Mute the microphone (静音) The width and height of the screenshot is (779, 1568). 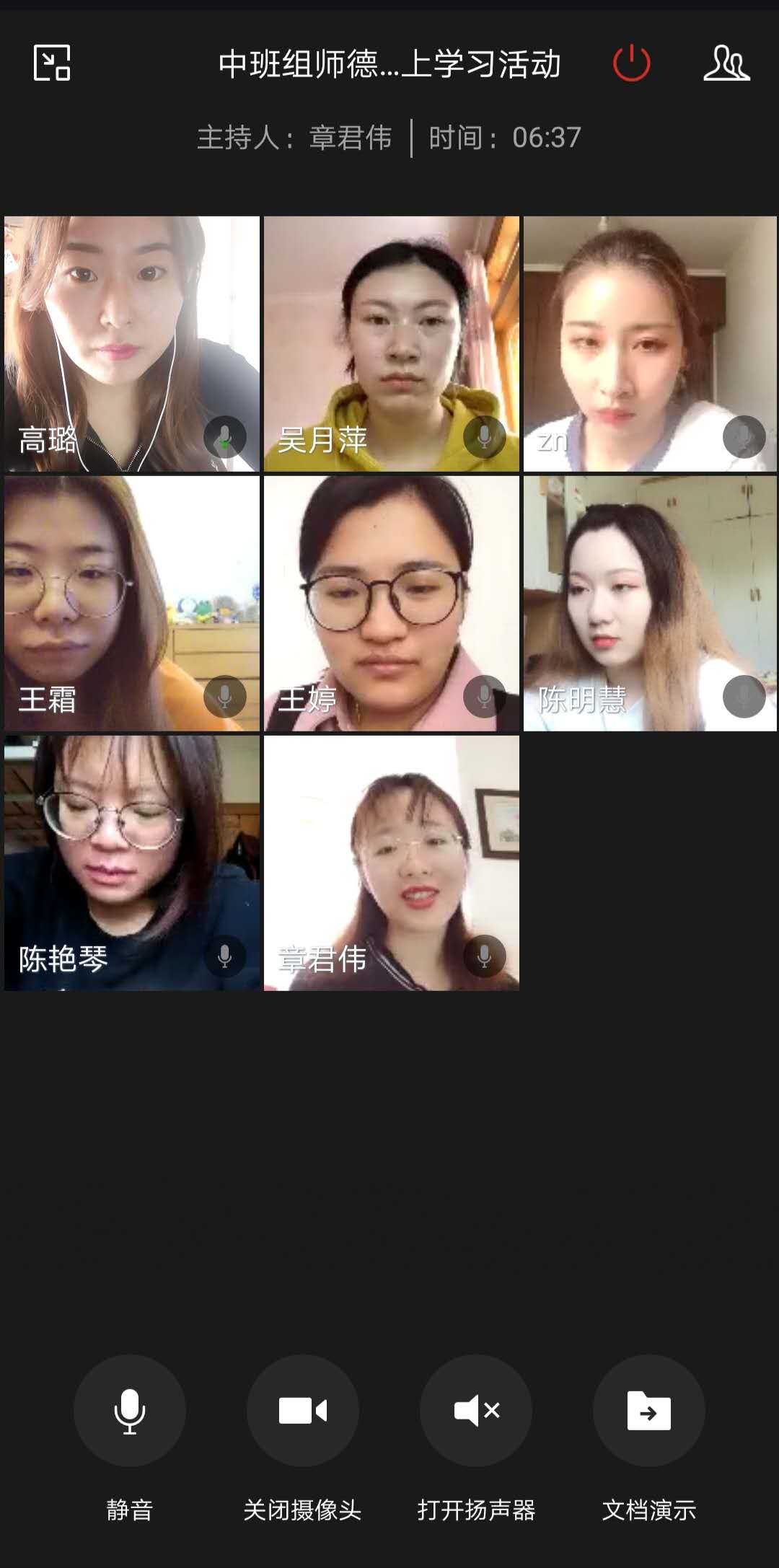point(130,1411)
